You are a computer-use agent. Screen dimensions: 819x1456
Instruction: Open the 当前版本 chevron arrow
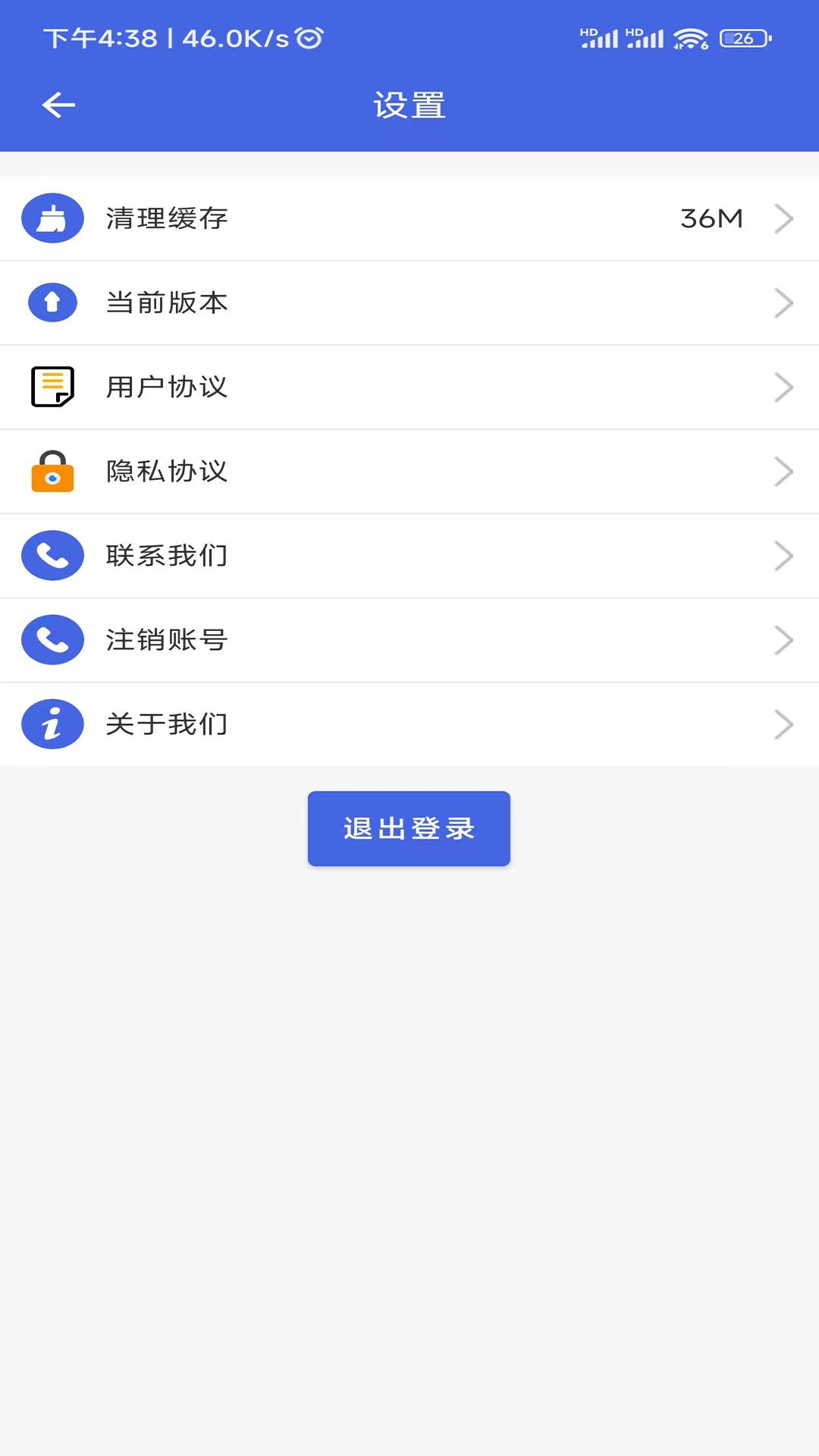784,302
